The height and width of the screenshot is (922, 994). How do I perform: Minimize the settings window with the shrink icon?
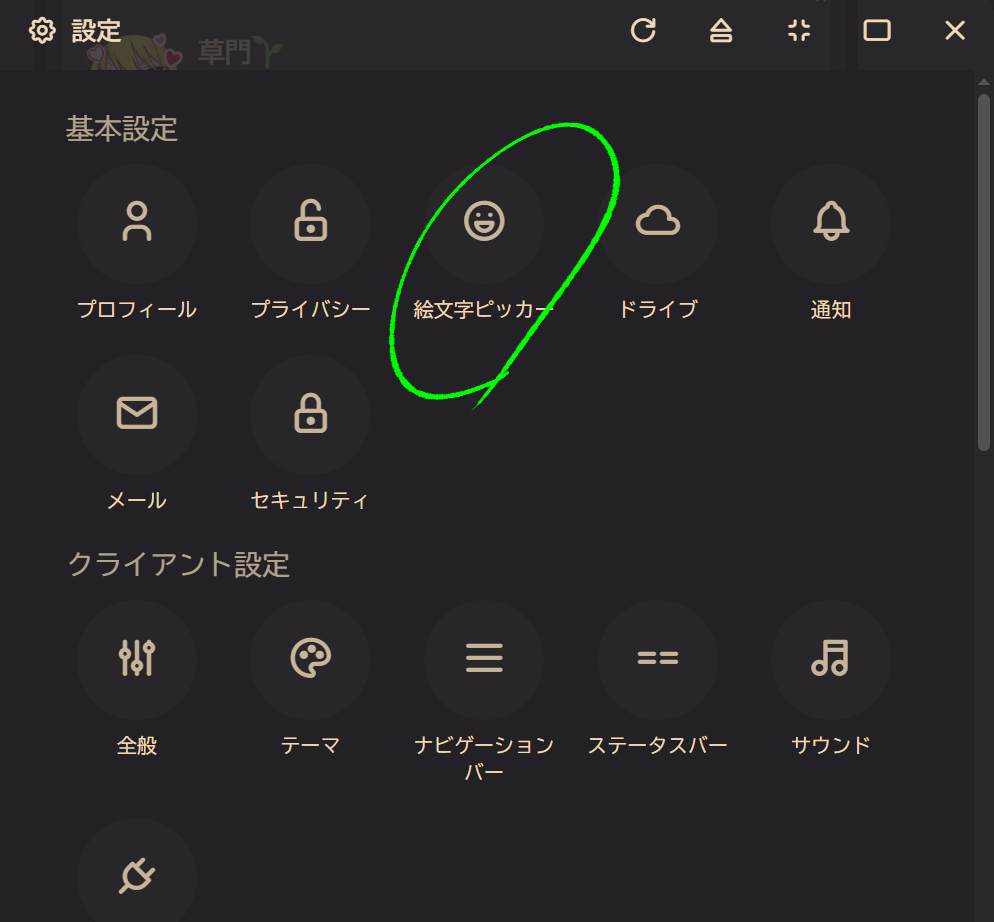pyautogui.click(x=799, y=30)
